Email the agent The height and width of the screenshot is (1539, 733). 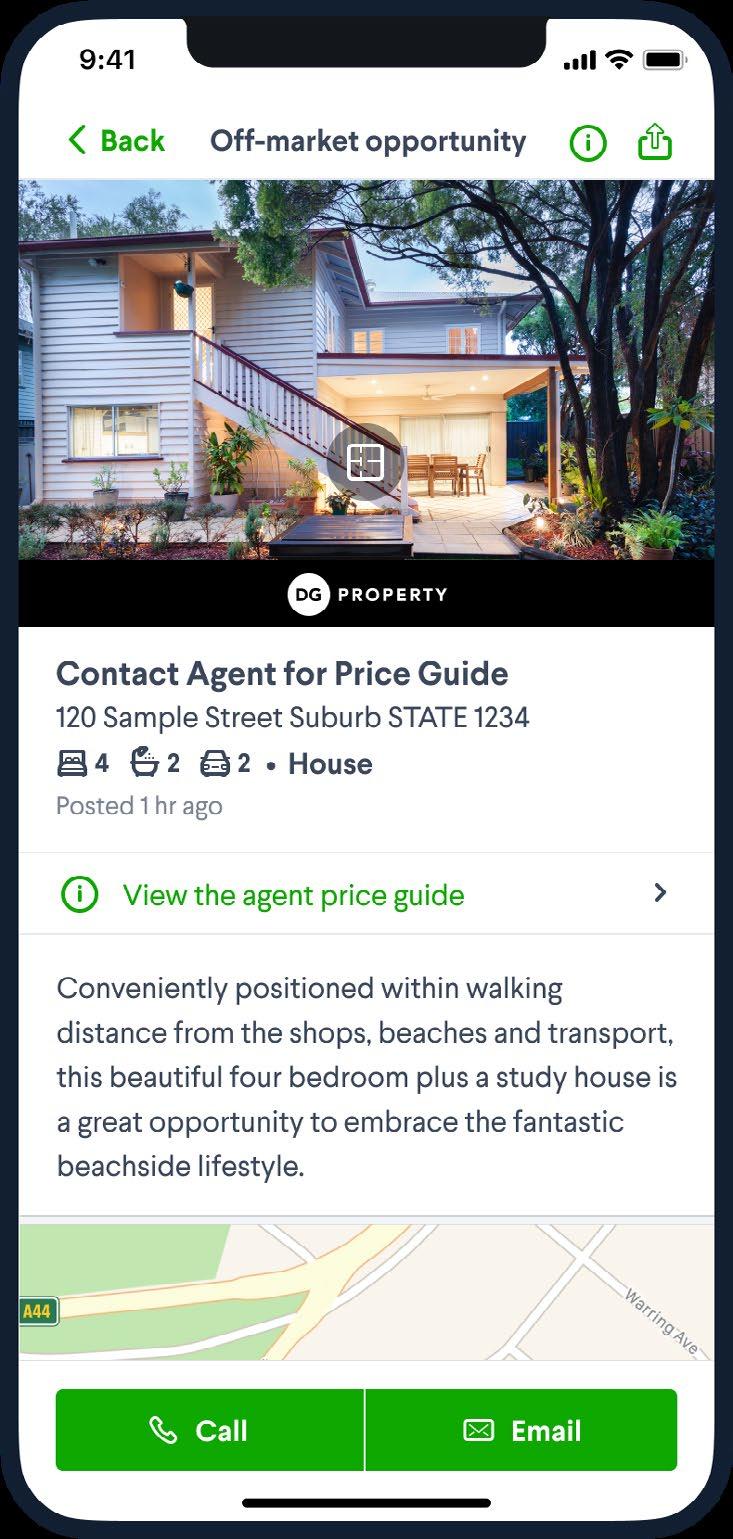(x=522, y=1430)
